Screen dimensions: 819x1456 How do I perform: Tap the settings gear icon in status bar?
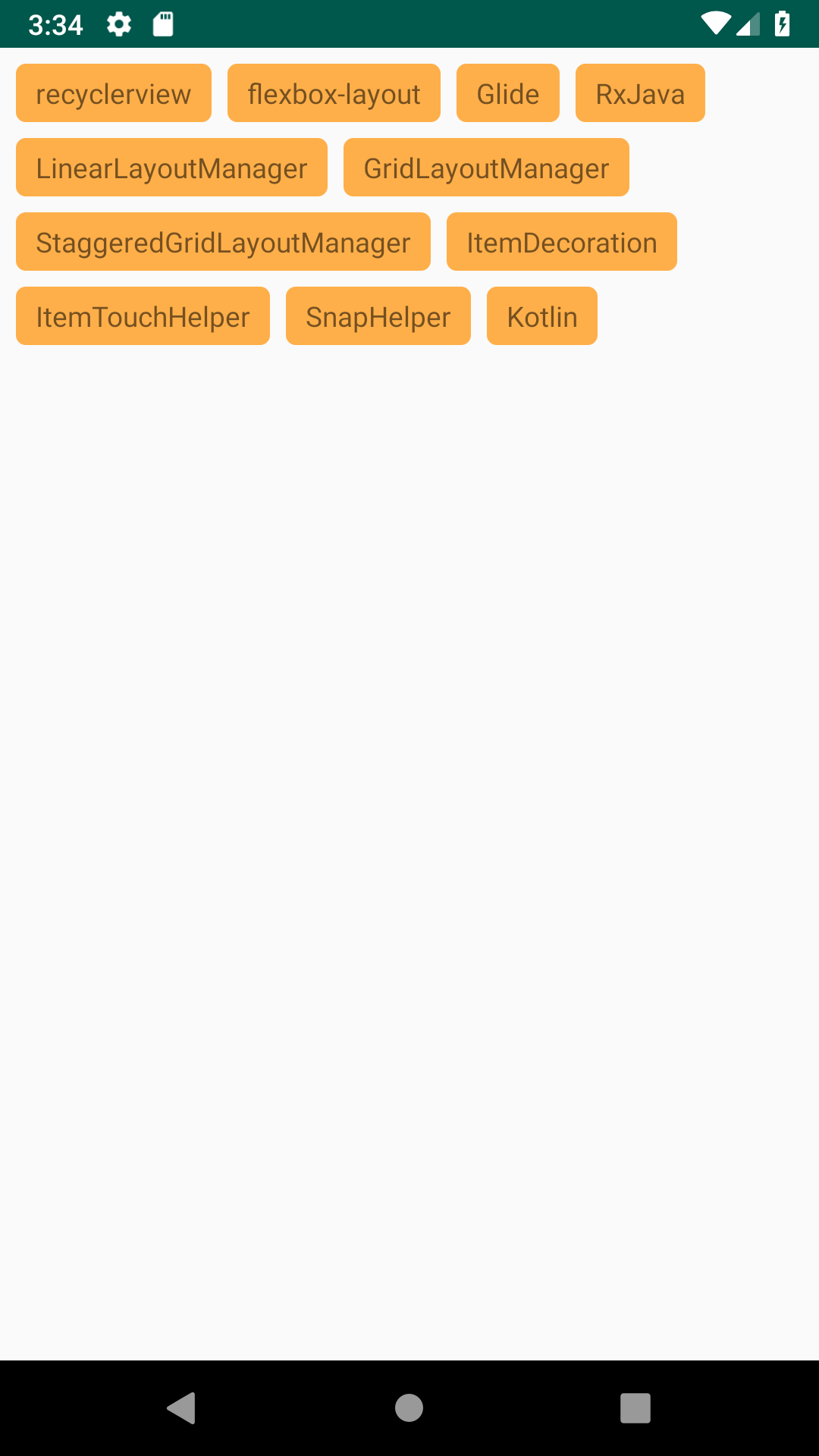[120, 24]
